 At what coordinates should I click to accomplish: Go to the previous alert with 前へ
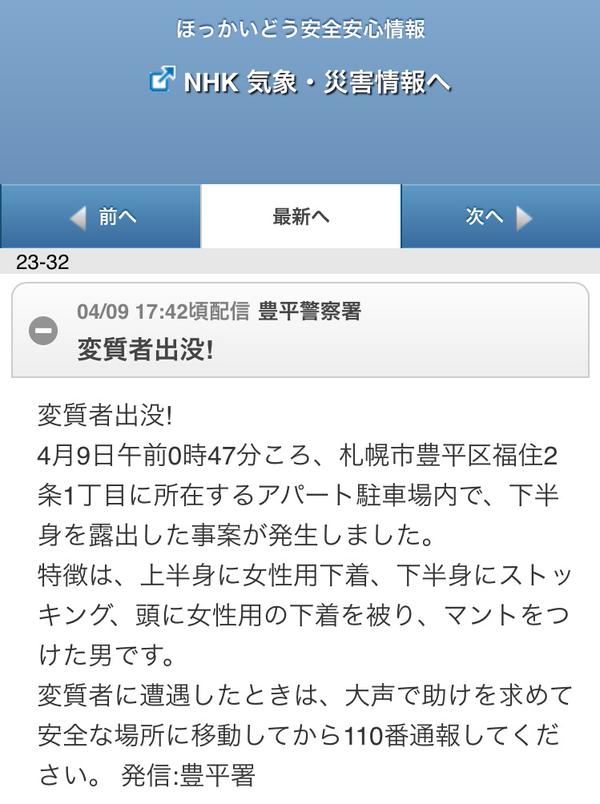tap(100, 217)
